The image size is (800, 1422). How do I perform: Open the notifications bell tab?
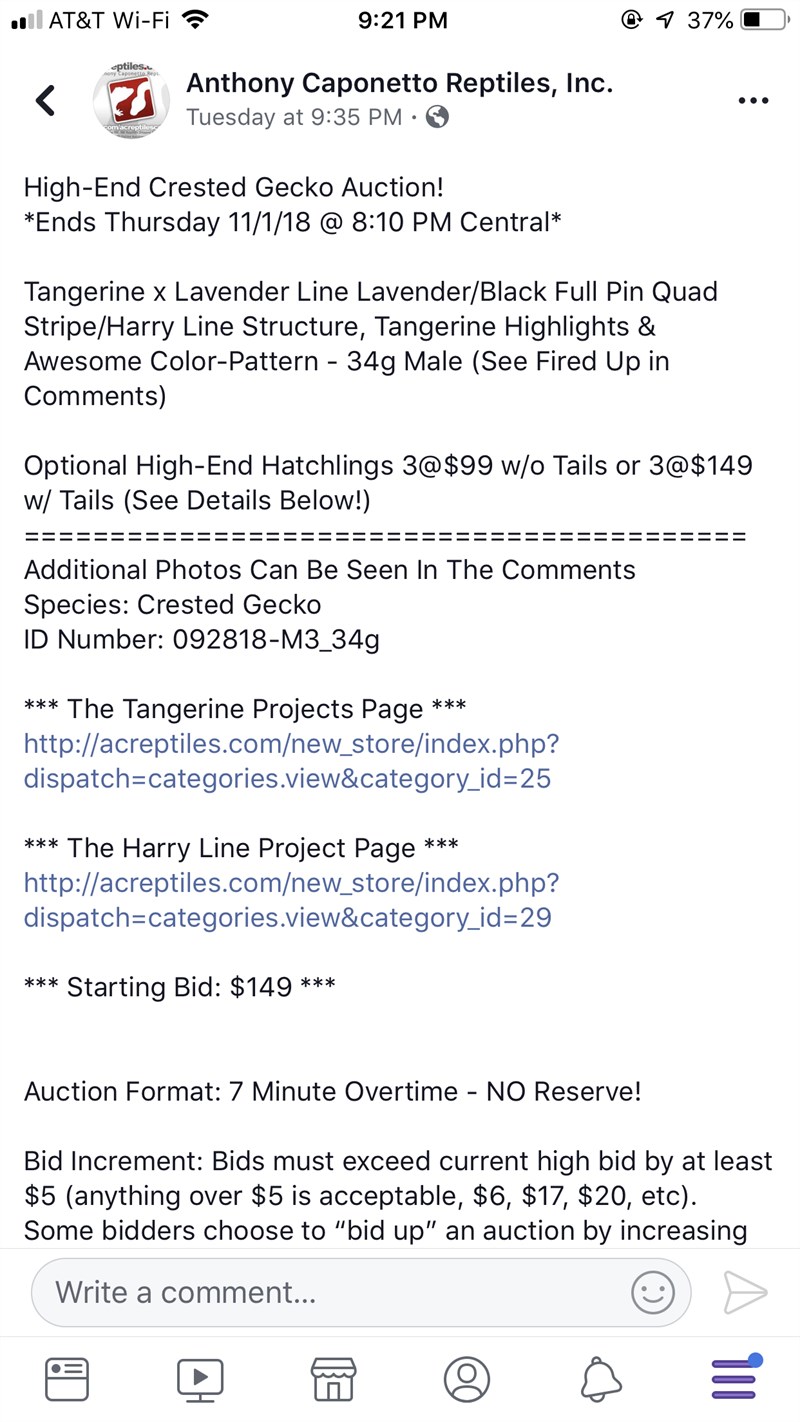click(x=600, y=1379)
